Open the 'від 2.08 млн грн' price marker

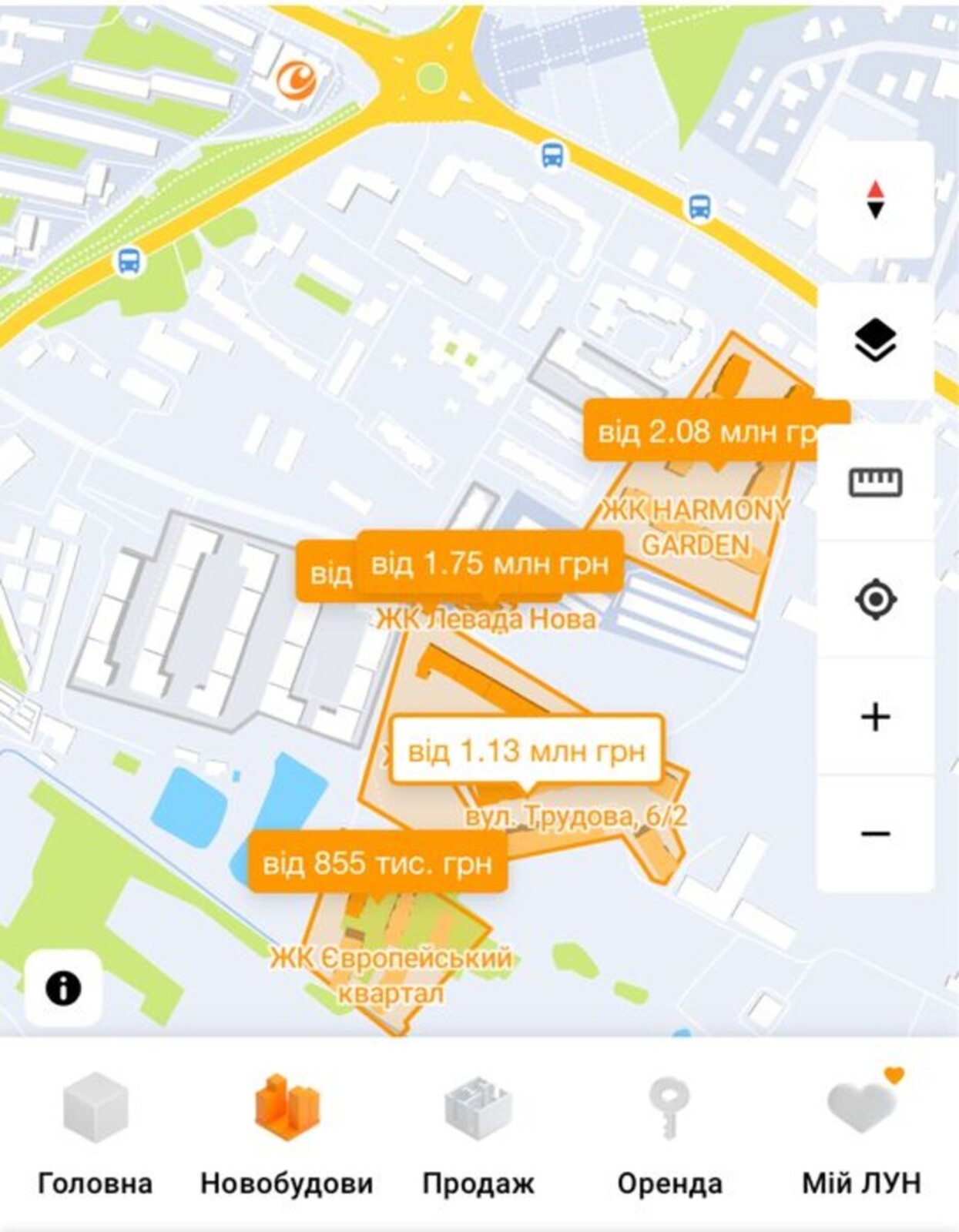point(699,432)
